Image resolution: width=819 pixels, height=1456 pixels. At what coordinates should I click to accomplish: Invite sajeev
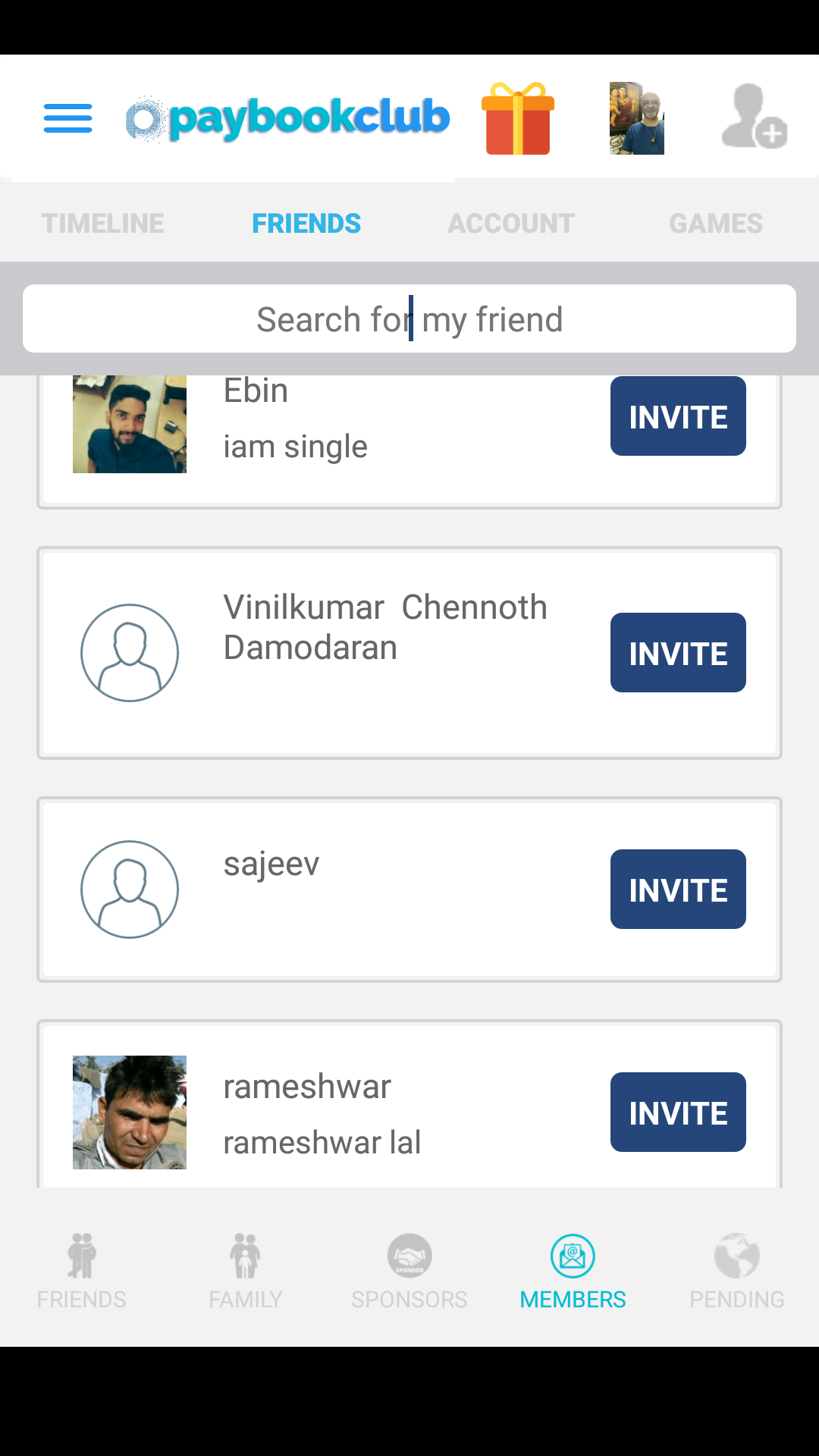[678, 889]
